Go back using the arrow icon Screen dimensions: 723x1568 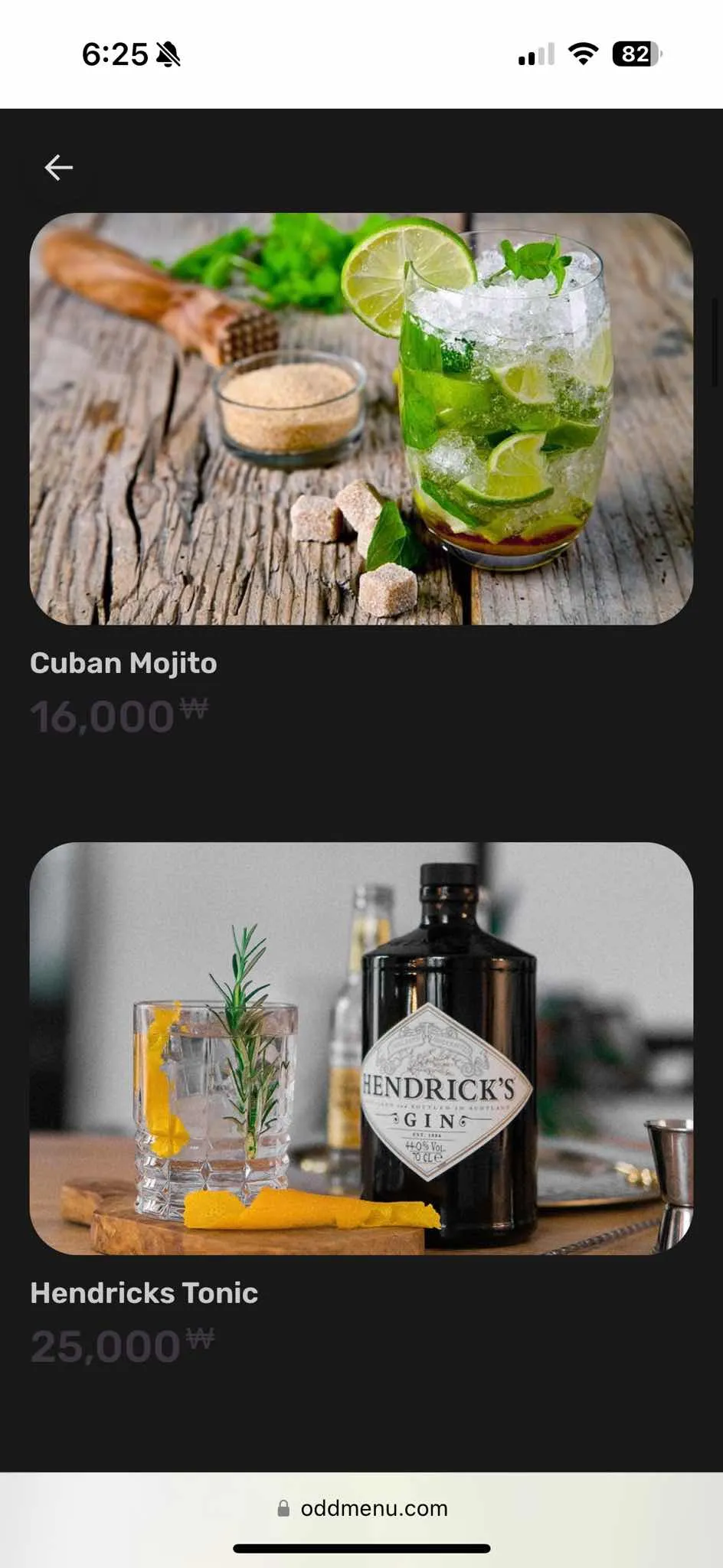(x=59, y=167)
